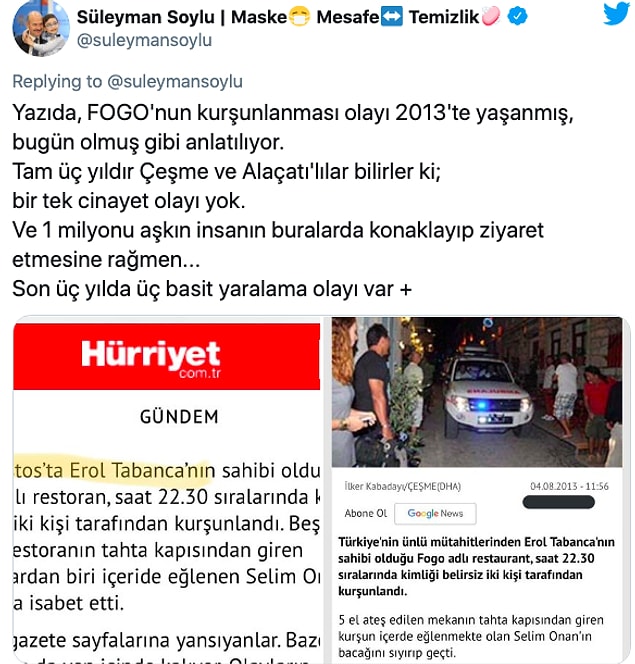
Task: Open the @suleymansoylu handle under the name
Action: [143, 42]
